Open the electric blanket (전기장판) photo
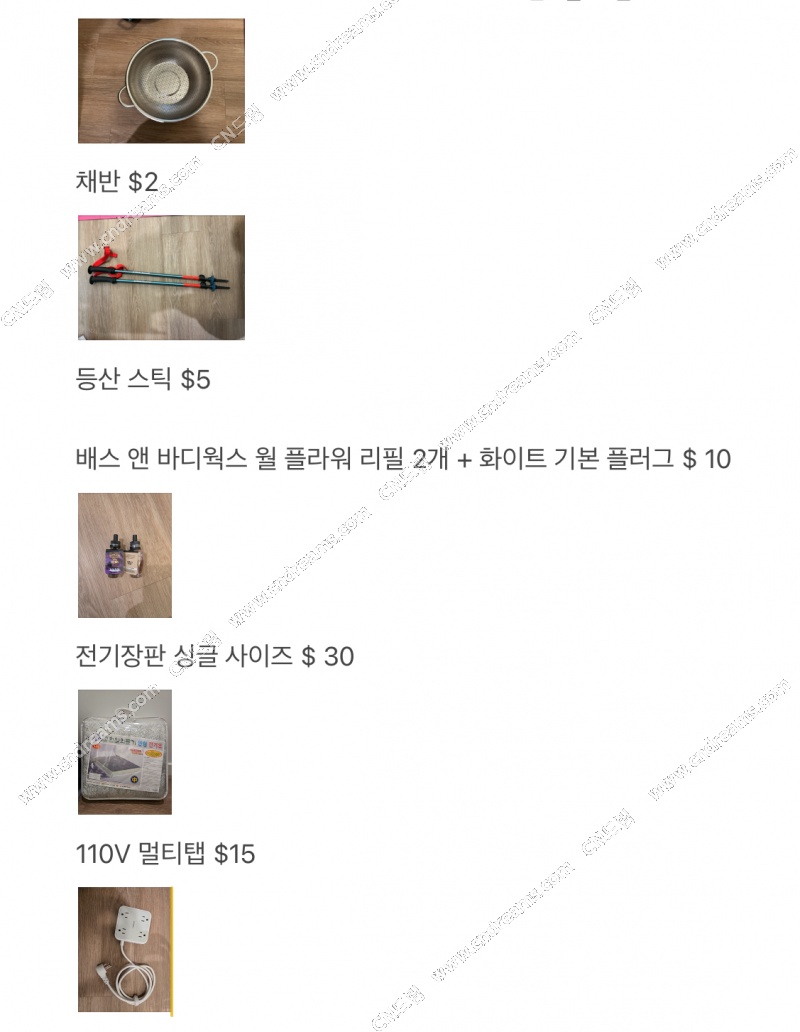 (x=125, y=751)
